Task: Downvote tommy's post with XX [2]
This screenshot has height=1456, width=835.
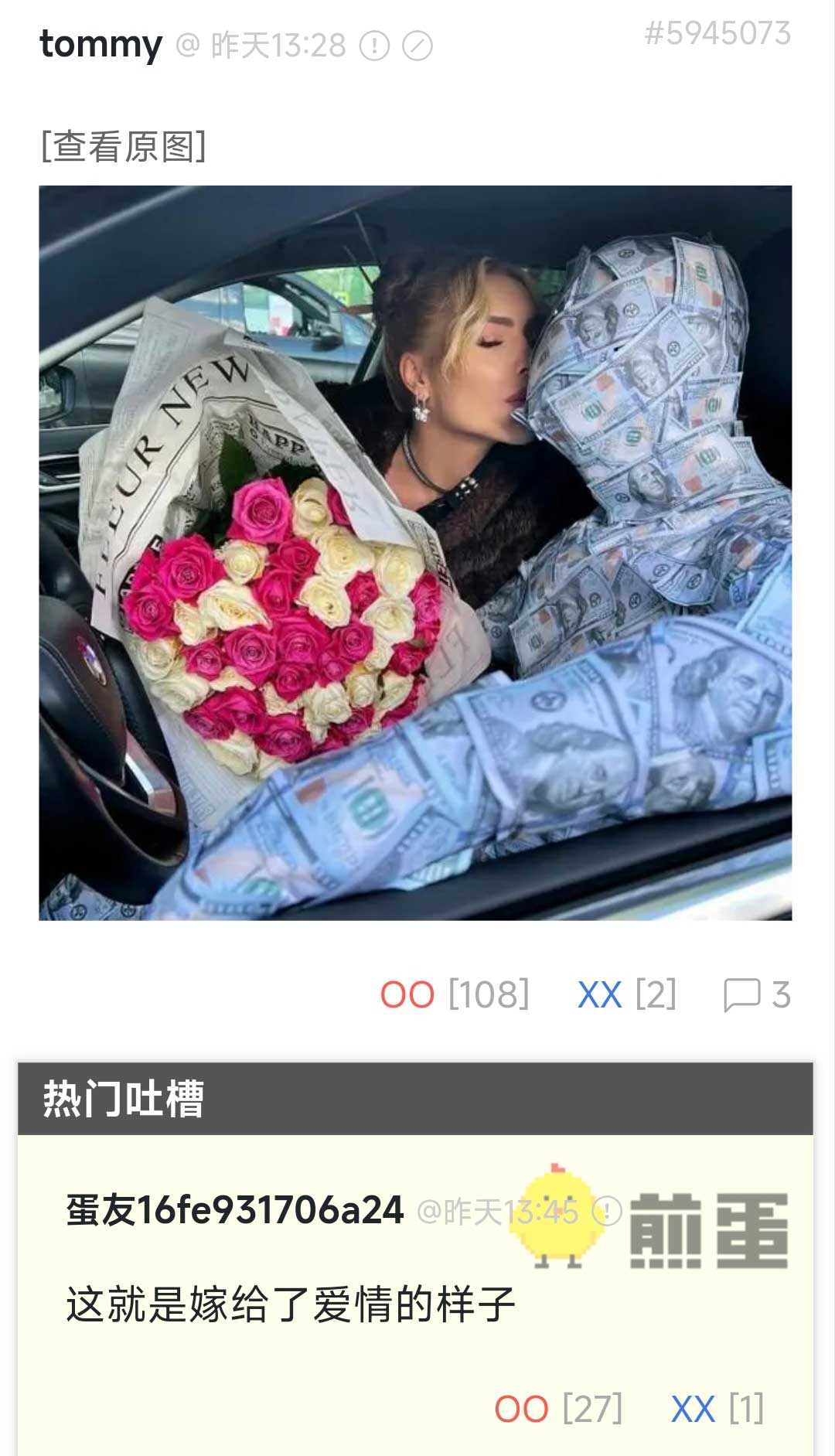Action: [627, 994]
